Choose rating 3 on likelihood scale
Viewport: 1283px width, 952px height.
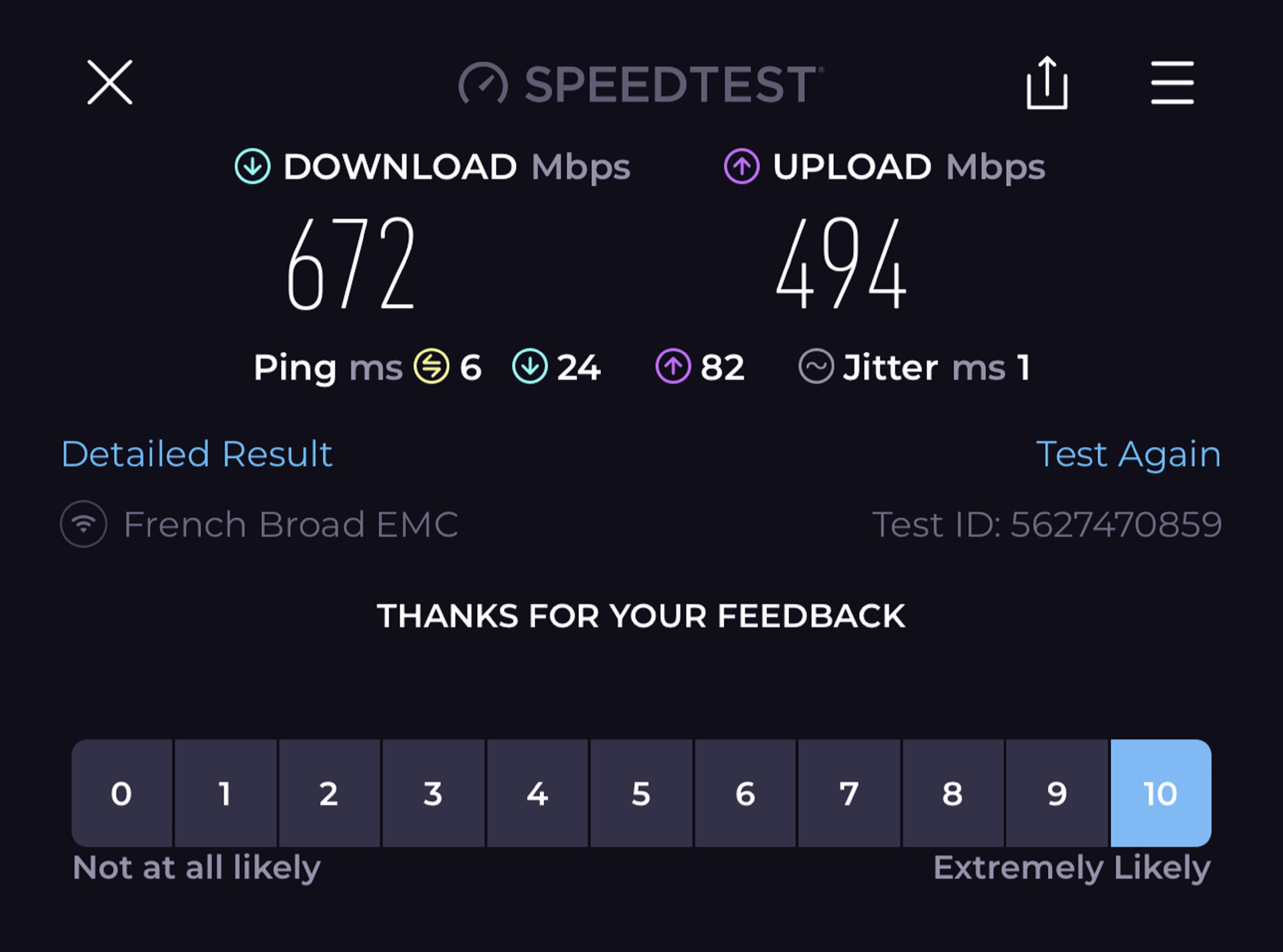tap(433, 793)
